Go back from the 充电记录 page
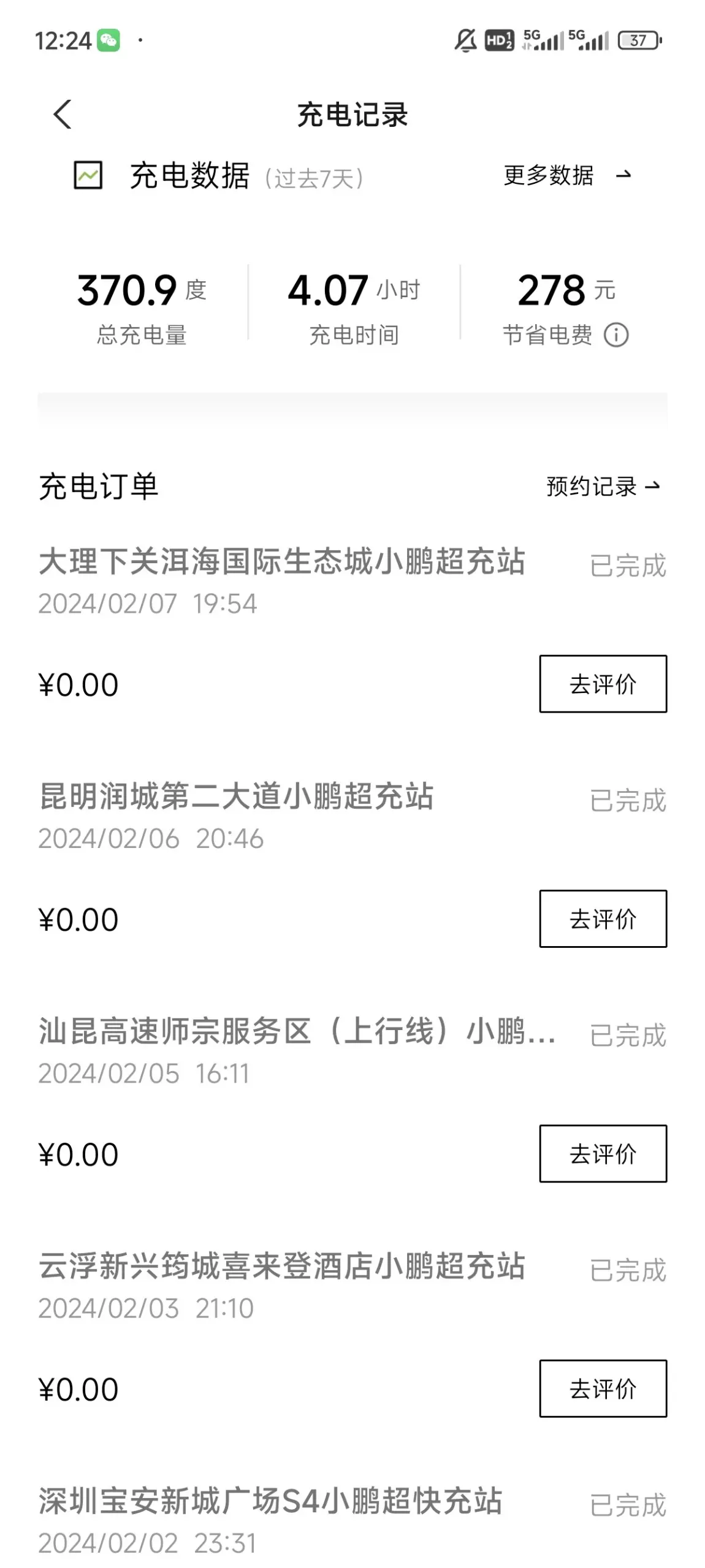The width and height of the screenshot is (705, 1568). (x=63, y=115)
